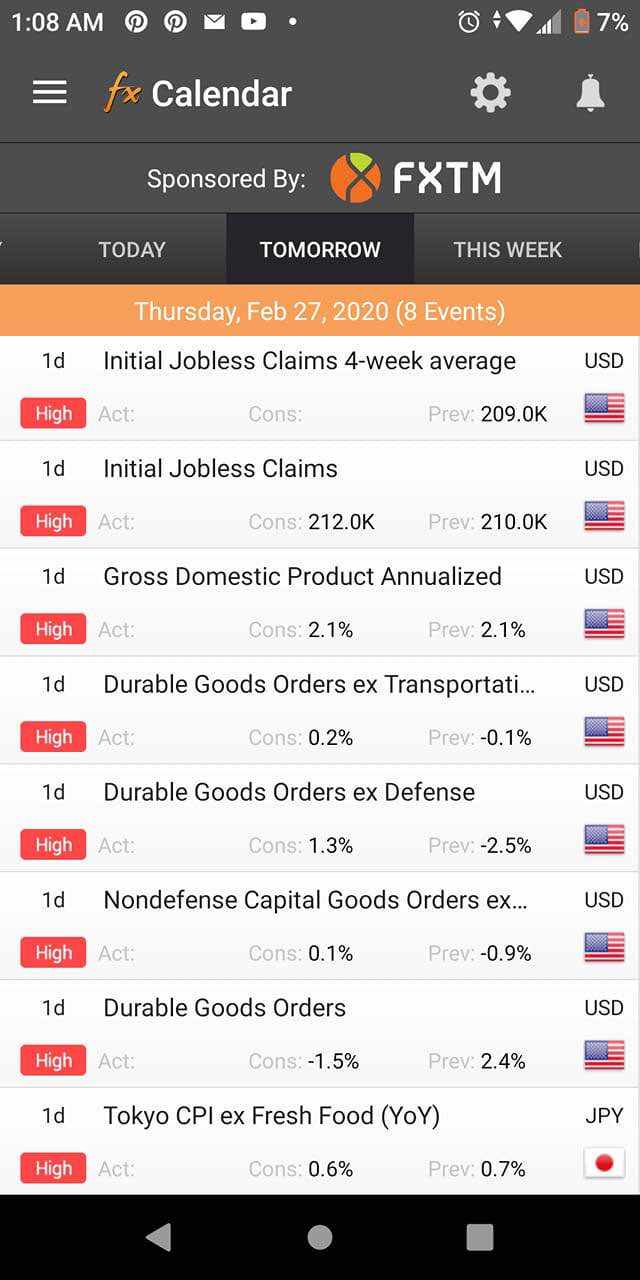Select the Tomorrow tab
The height and width of the screenshot is (1280, 640).
320,249
